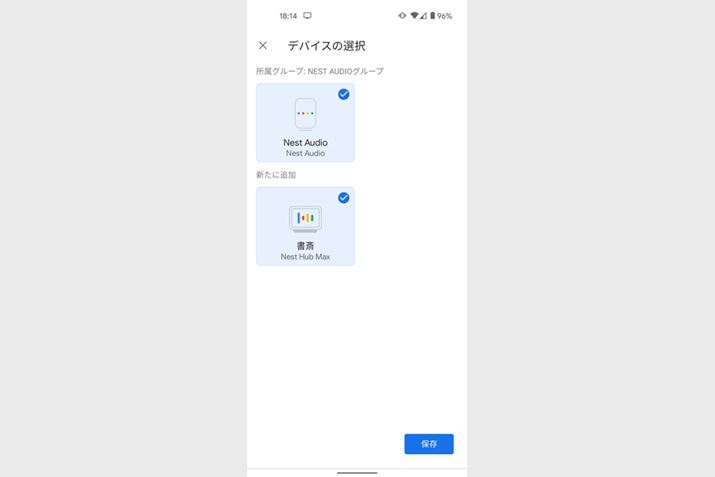Screen dimensions: 715x477
Task: Close the device selection screen
Action: click(x=263, y=46)
